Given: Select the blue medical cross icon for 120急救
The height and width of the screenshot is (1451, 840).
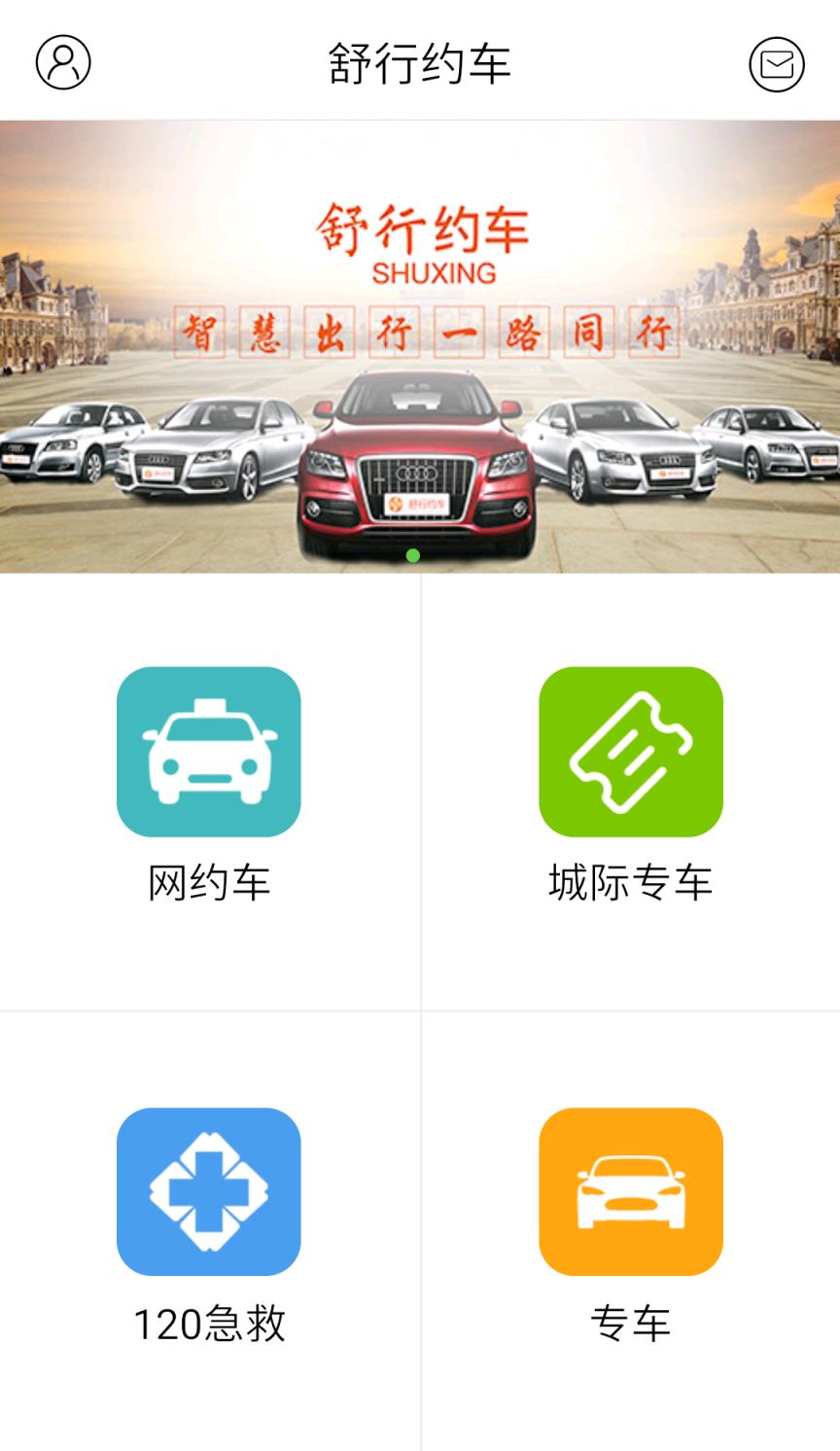Looking at the screenshot, I should click(x=209, y=1190).
